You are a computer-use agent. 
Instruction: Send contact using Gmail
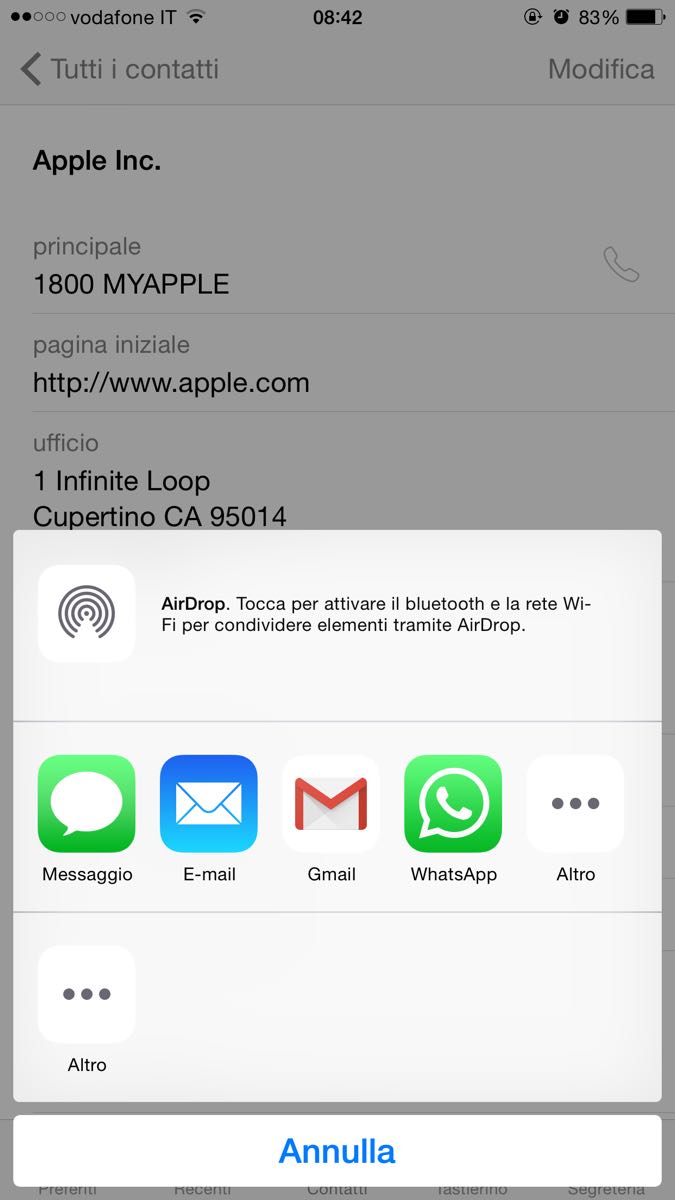coord(331,803)
